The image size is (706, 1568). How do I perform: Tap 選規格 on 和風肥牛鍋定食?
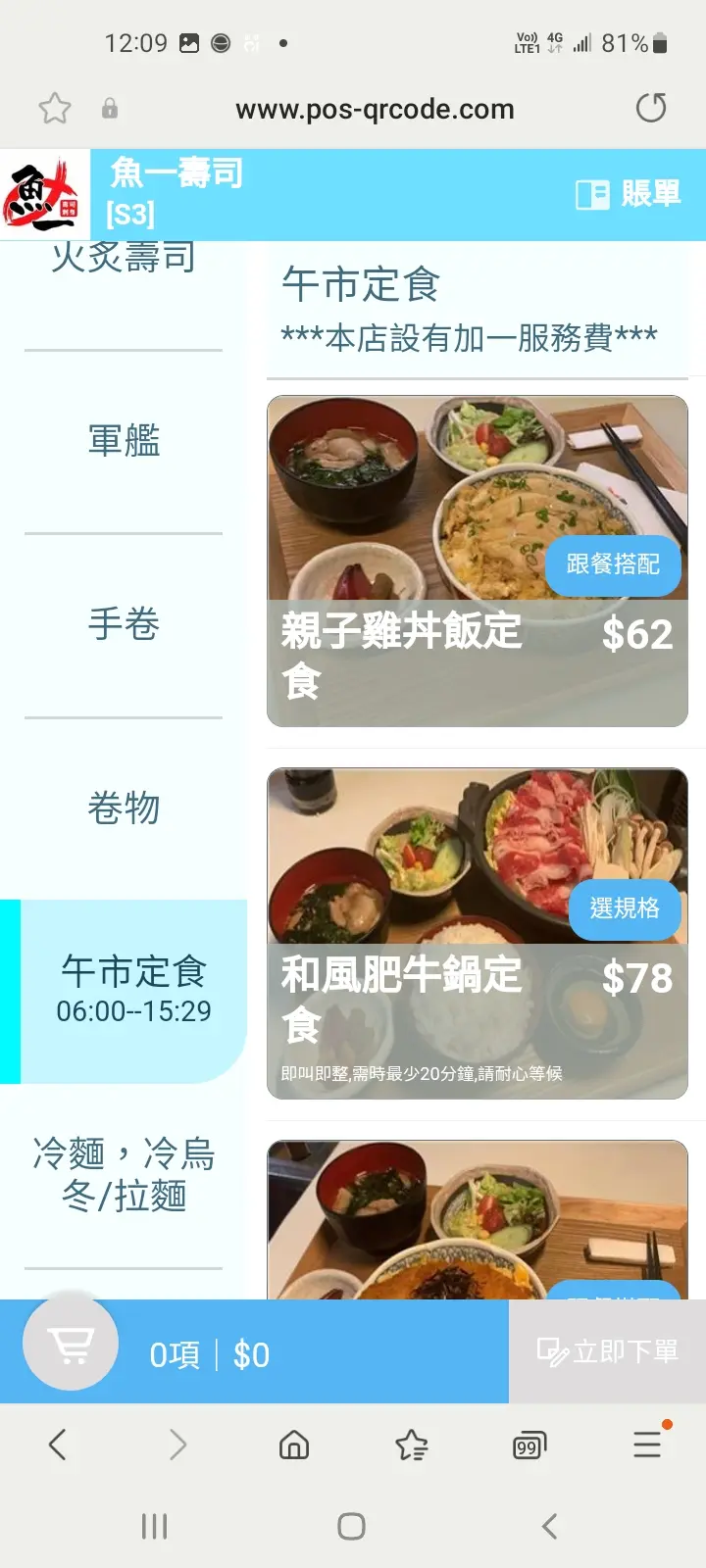pyautogui.click(x=625, y=908)
